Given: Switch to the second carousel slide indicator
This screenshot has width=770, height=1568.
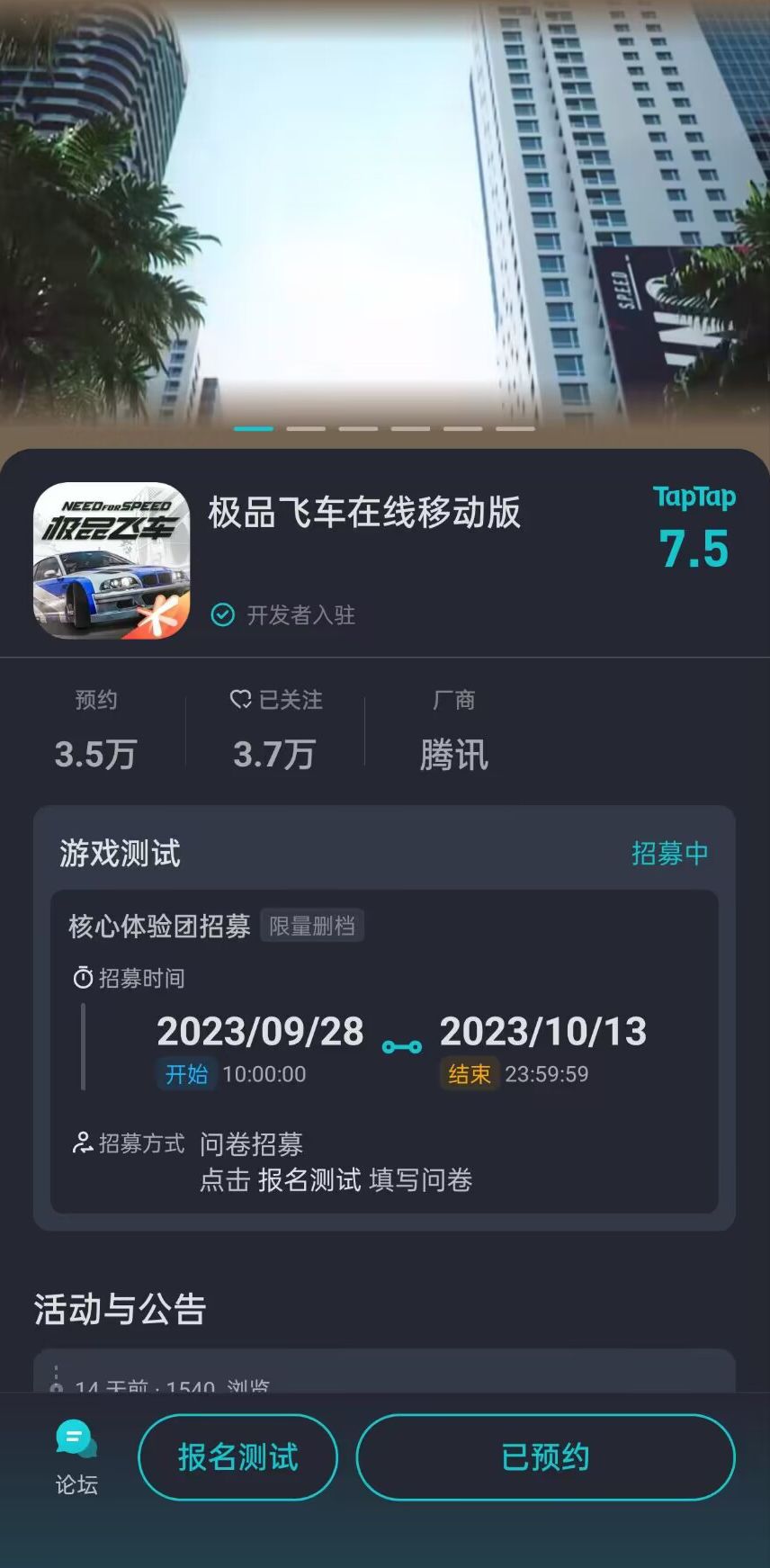Looking at the screenshot, I should click(309, 429).
